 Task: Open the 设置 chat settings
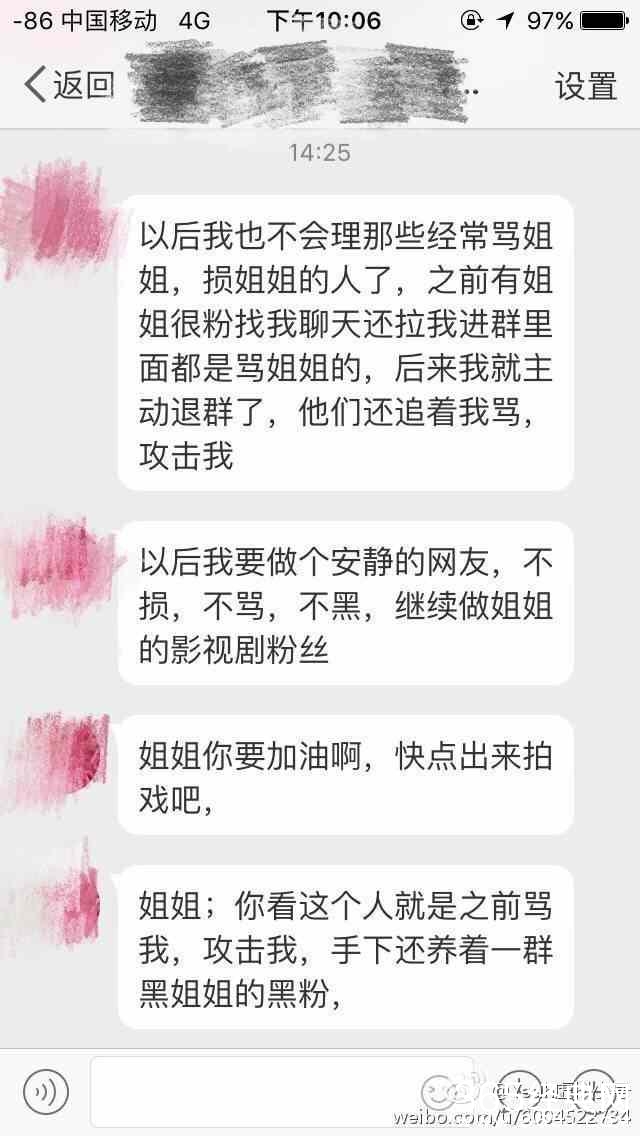click(x=586, y=86)
